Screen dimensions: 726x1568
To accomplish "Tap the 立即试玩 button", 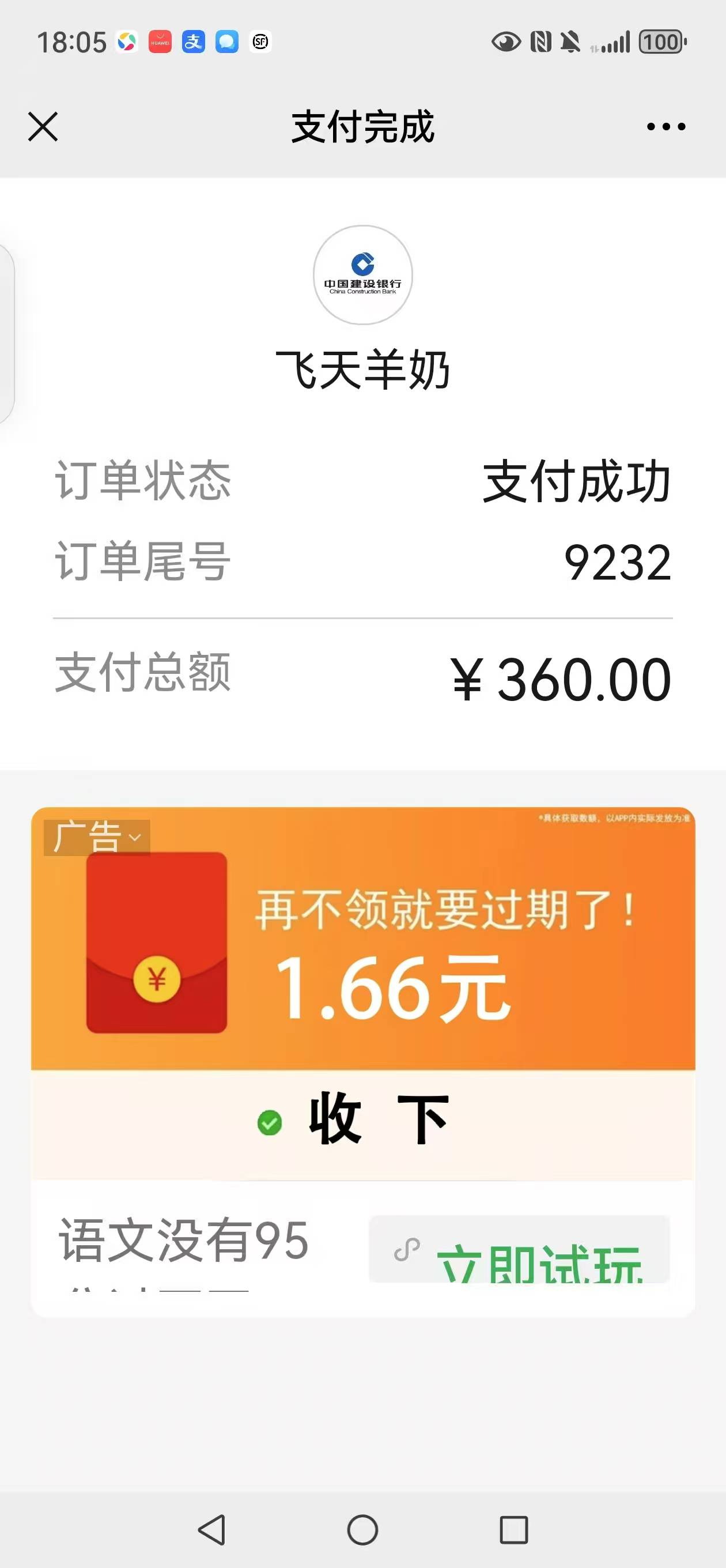I will pos(519,1250).
